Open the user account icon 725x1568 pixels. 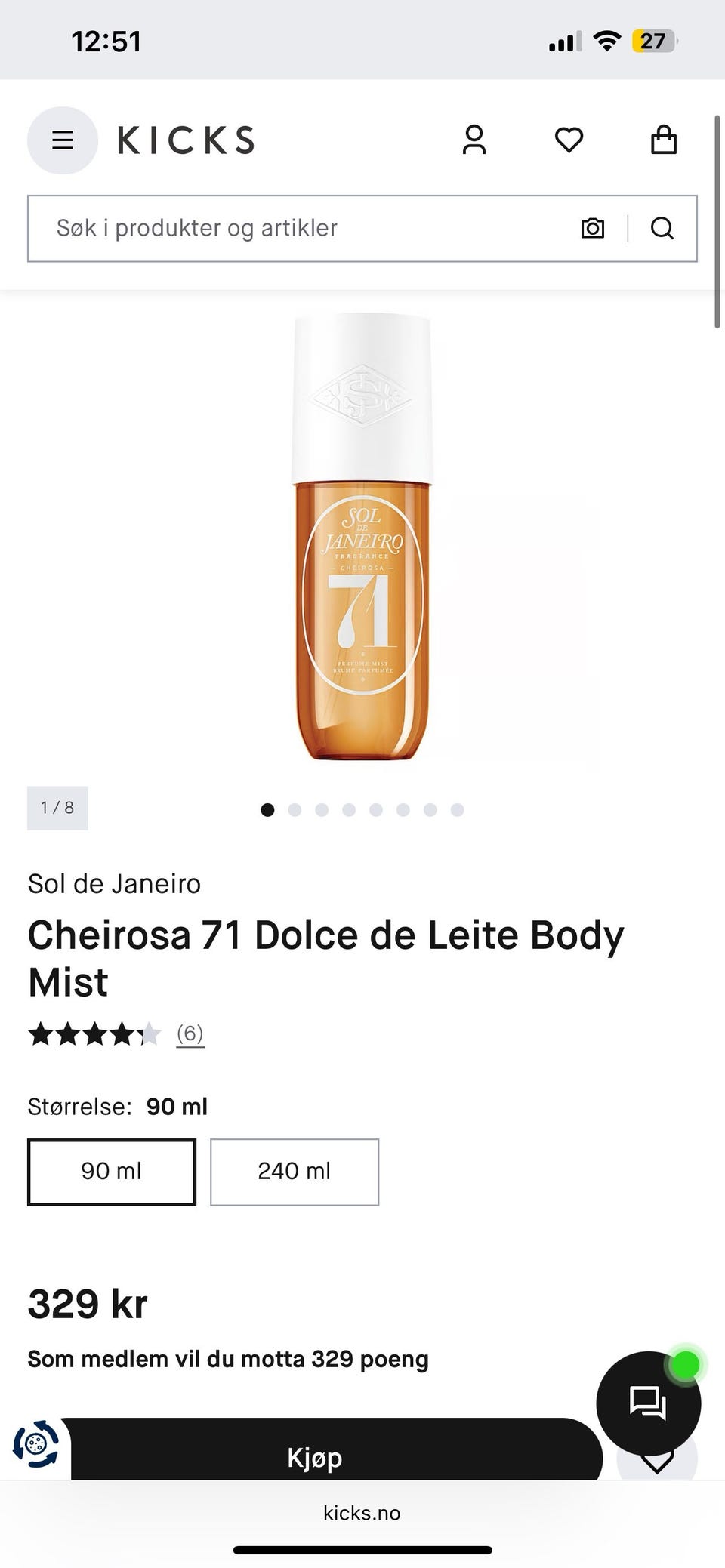(x=474, y=140)
